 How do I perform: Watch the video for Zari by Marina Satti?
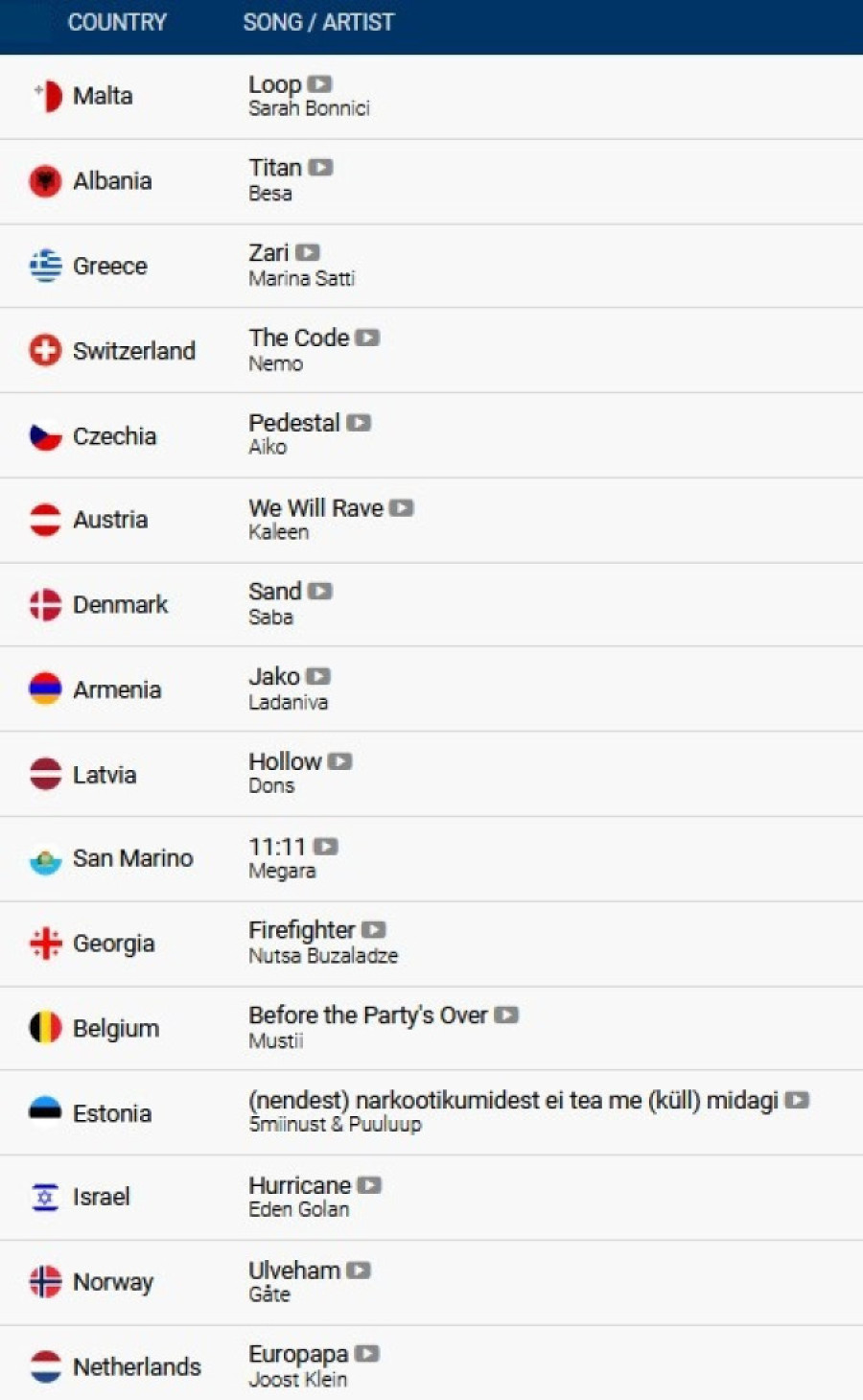308,253
